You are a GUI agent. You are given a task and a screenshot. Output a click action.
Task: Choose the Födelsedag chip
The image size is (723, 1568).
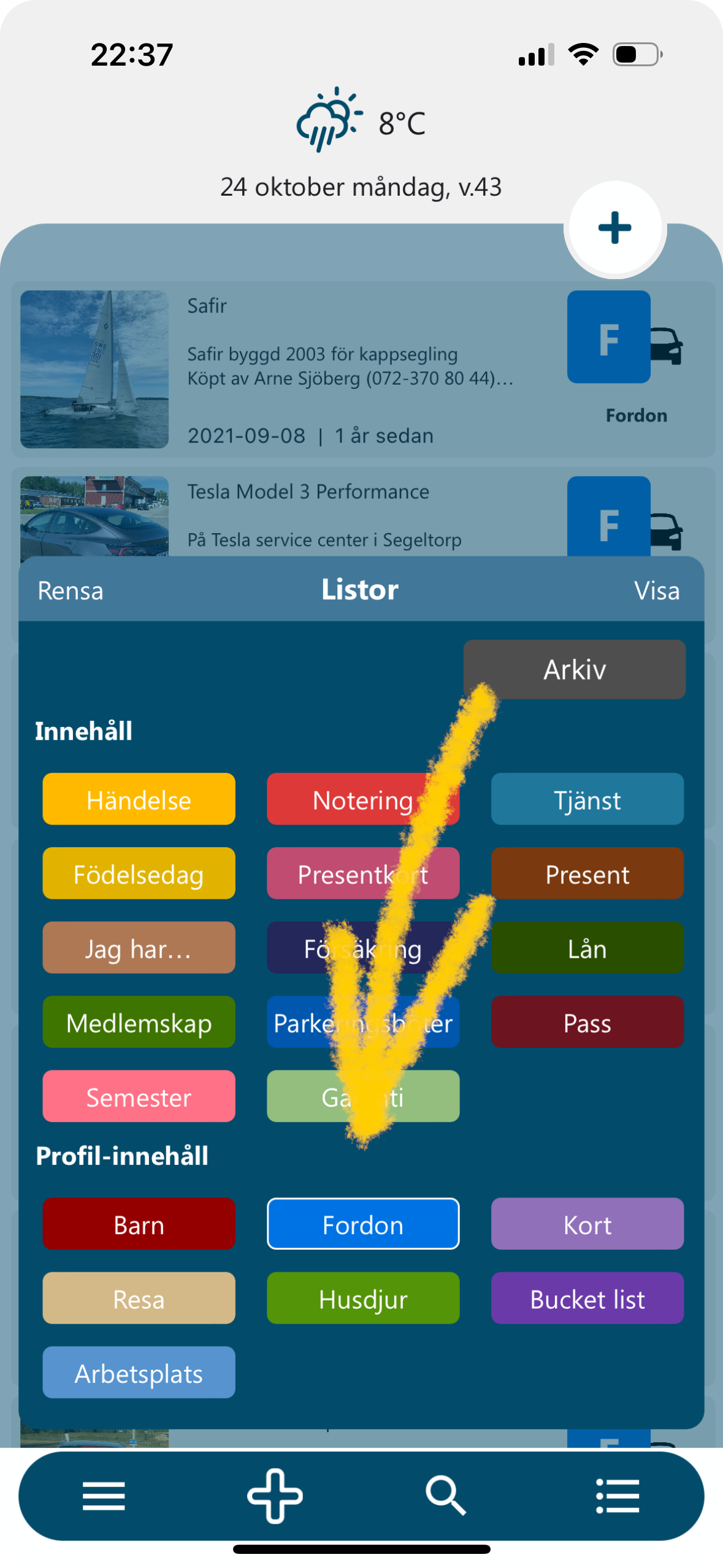139,874
